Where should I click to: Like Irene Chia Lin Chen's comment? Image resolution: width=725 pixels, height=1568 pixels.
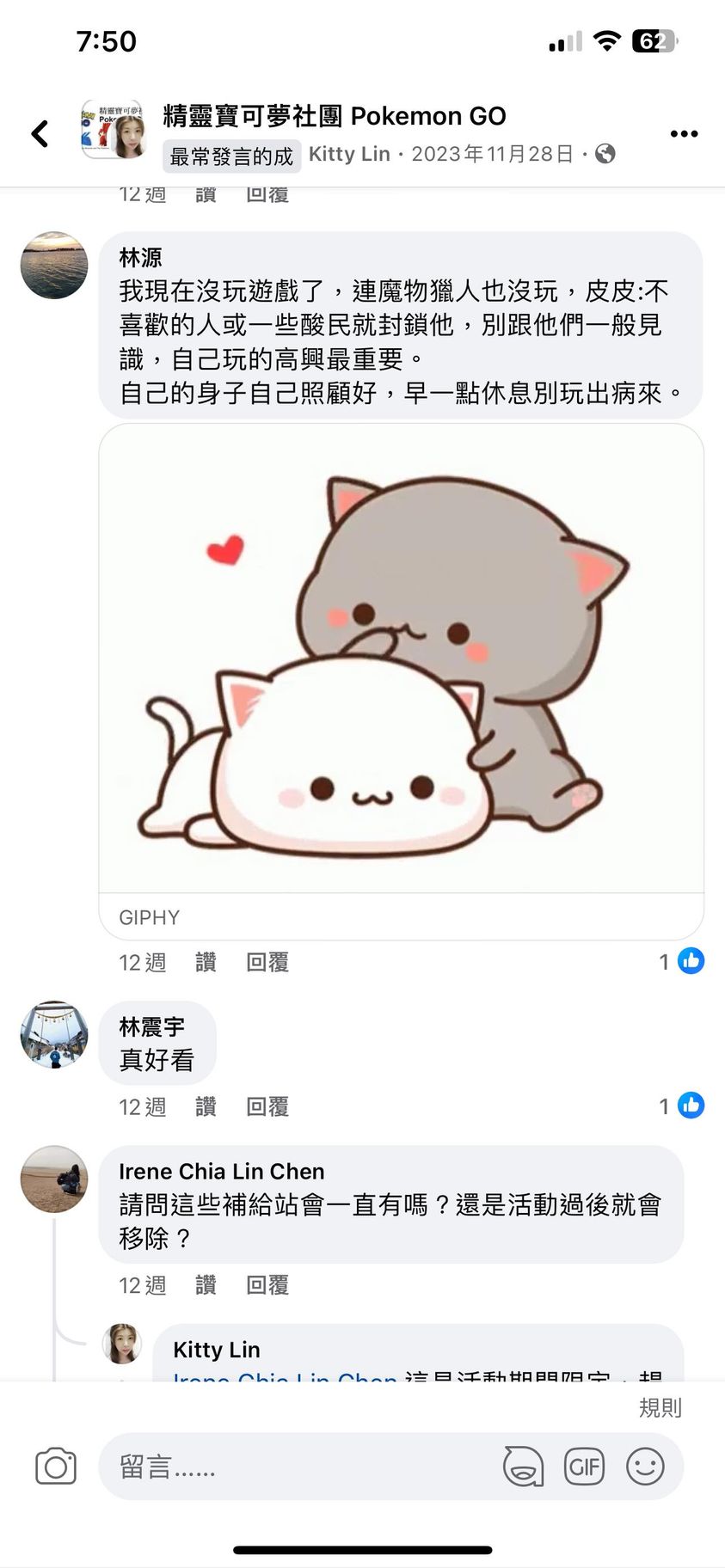tap(206, 1285)
